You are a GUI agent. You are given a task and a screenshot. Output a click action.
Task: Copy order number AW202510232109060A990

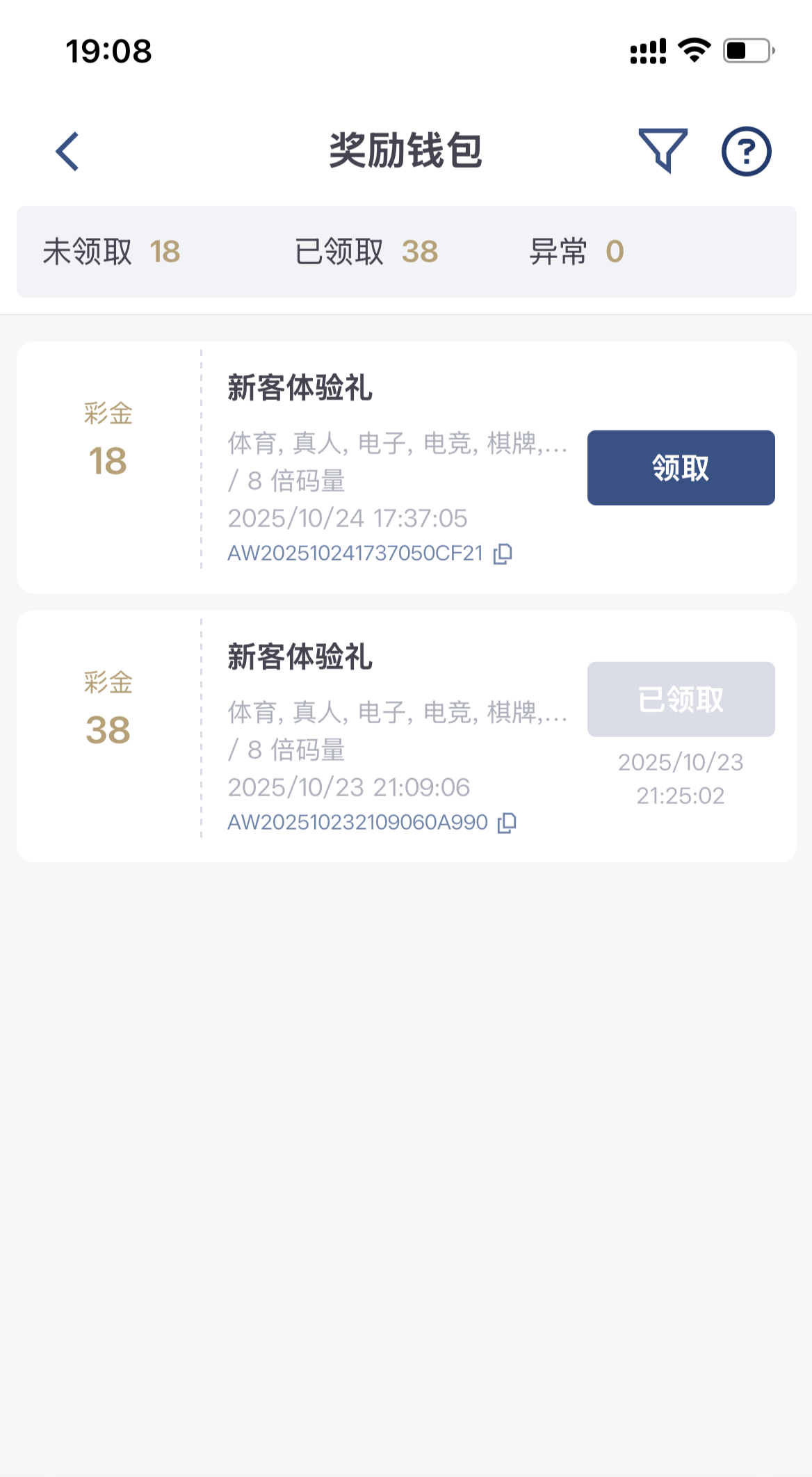pyautogui.click(x=507, y=823)
